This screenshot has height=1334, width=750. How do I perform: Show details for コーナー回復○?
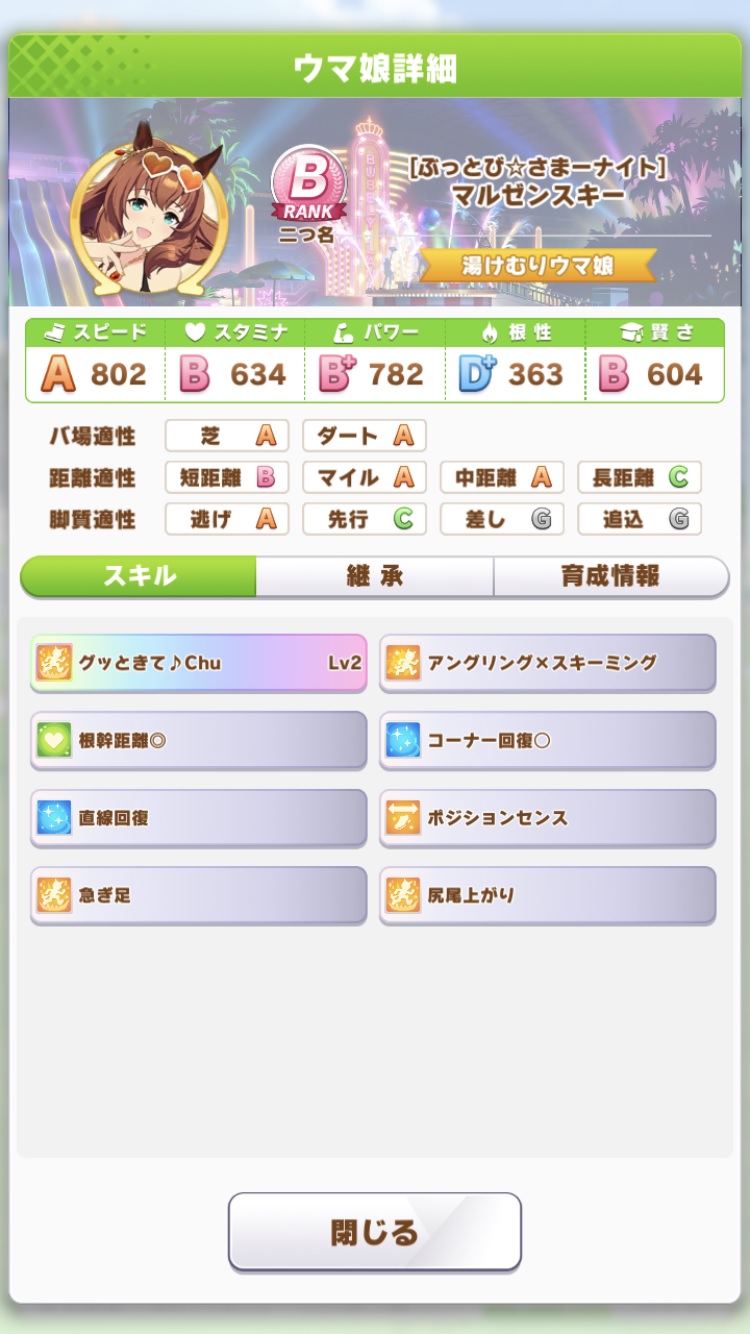[548, 740]
